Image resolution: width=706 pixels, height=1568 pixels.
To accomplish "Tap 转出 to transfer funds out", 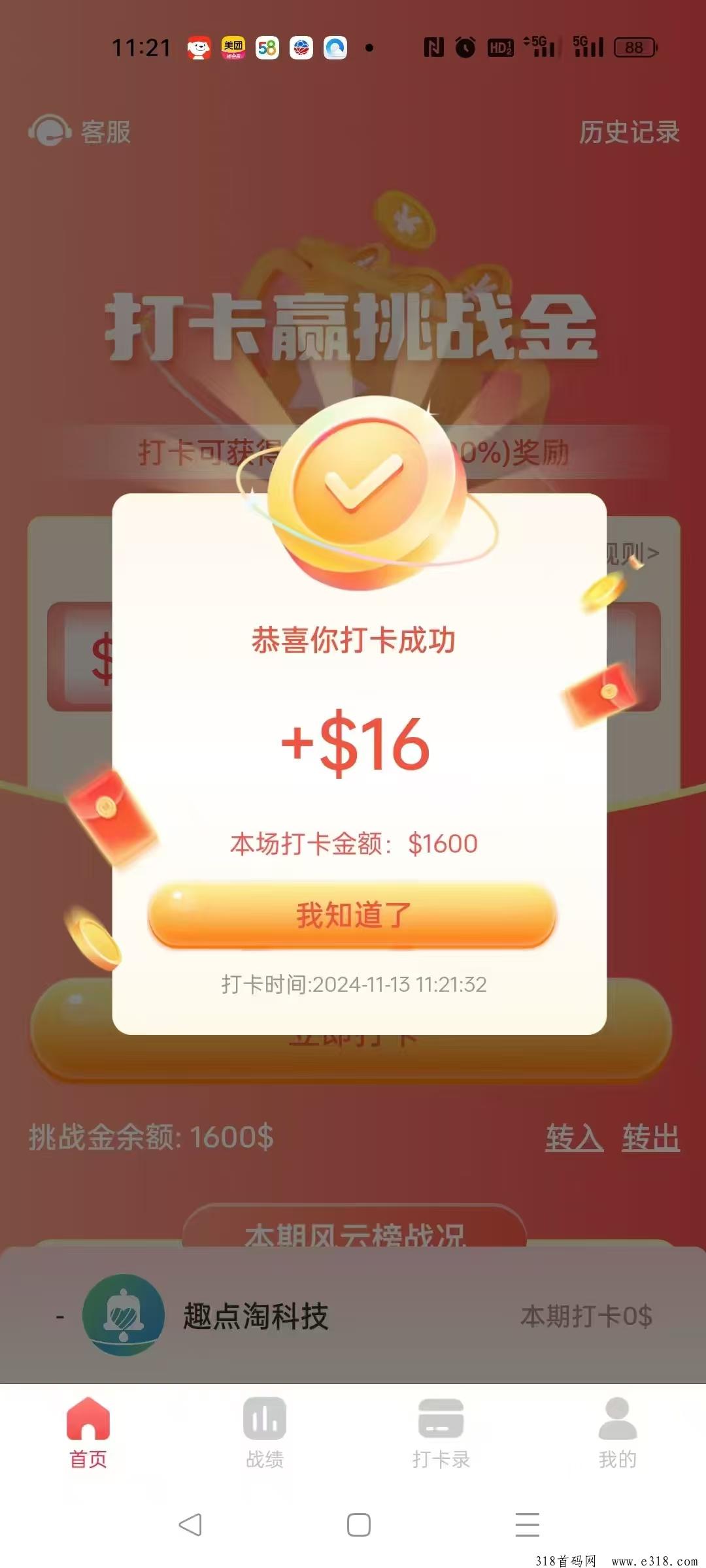I will coord(650,1137).
